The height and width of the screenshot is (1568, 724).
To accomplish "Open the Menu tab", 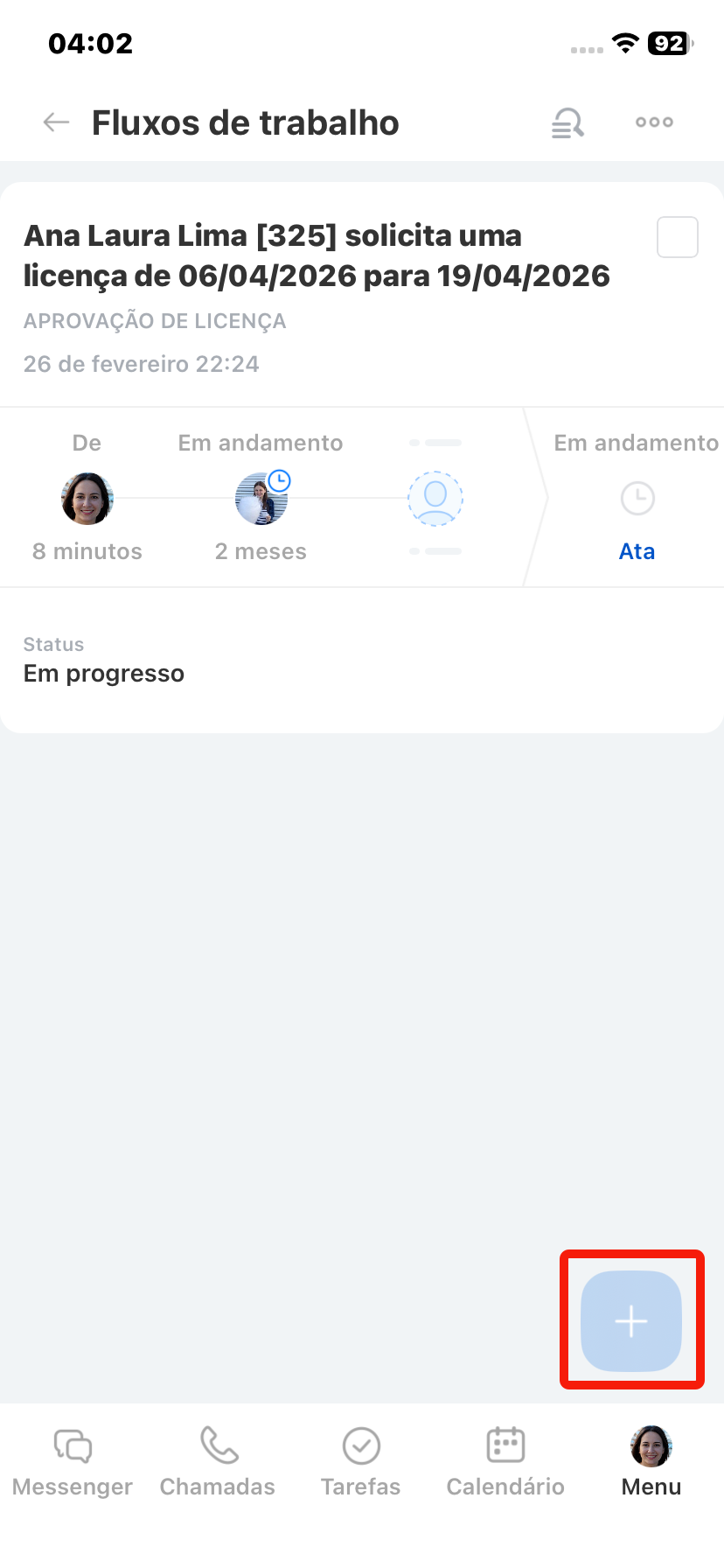I will tap(651, 1463).
